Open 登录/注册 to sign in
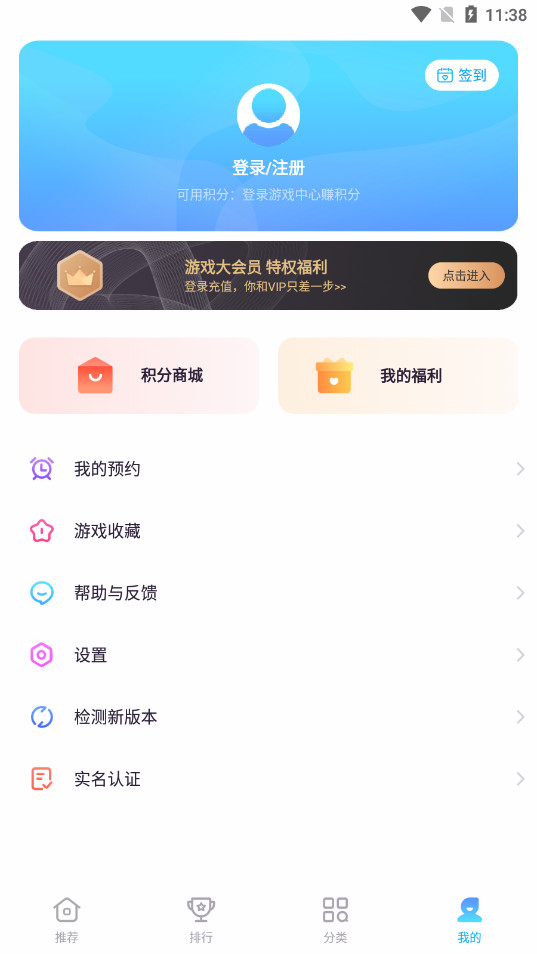The image size is (537, 954). point(268,168)
